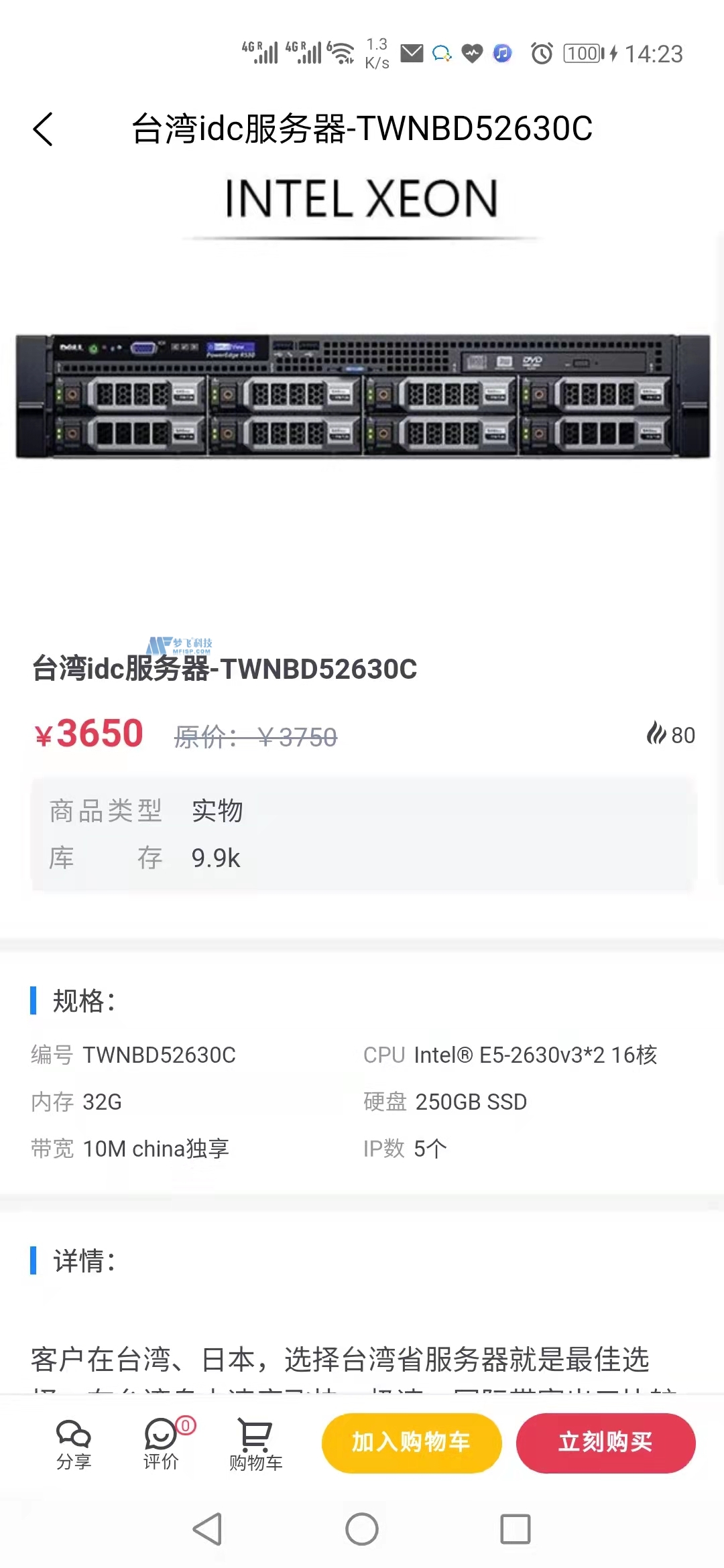Open the 购物车 shopping cart
The image size is (724, 1568).
click(x=255, y=1443)
